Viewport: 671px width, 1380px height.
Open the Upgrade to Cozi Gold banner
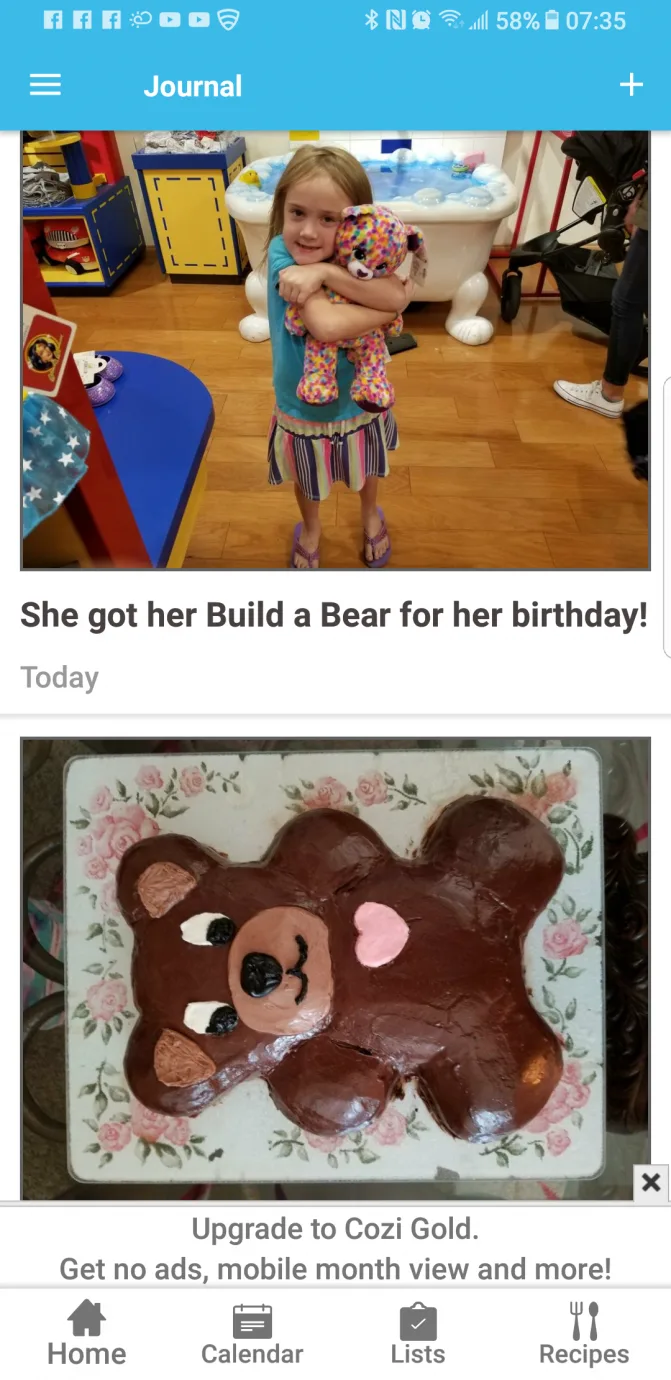[x=335, y=1248]
